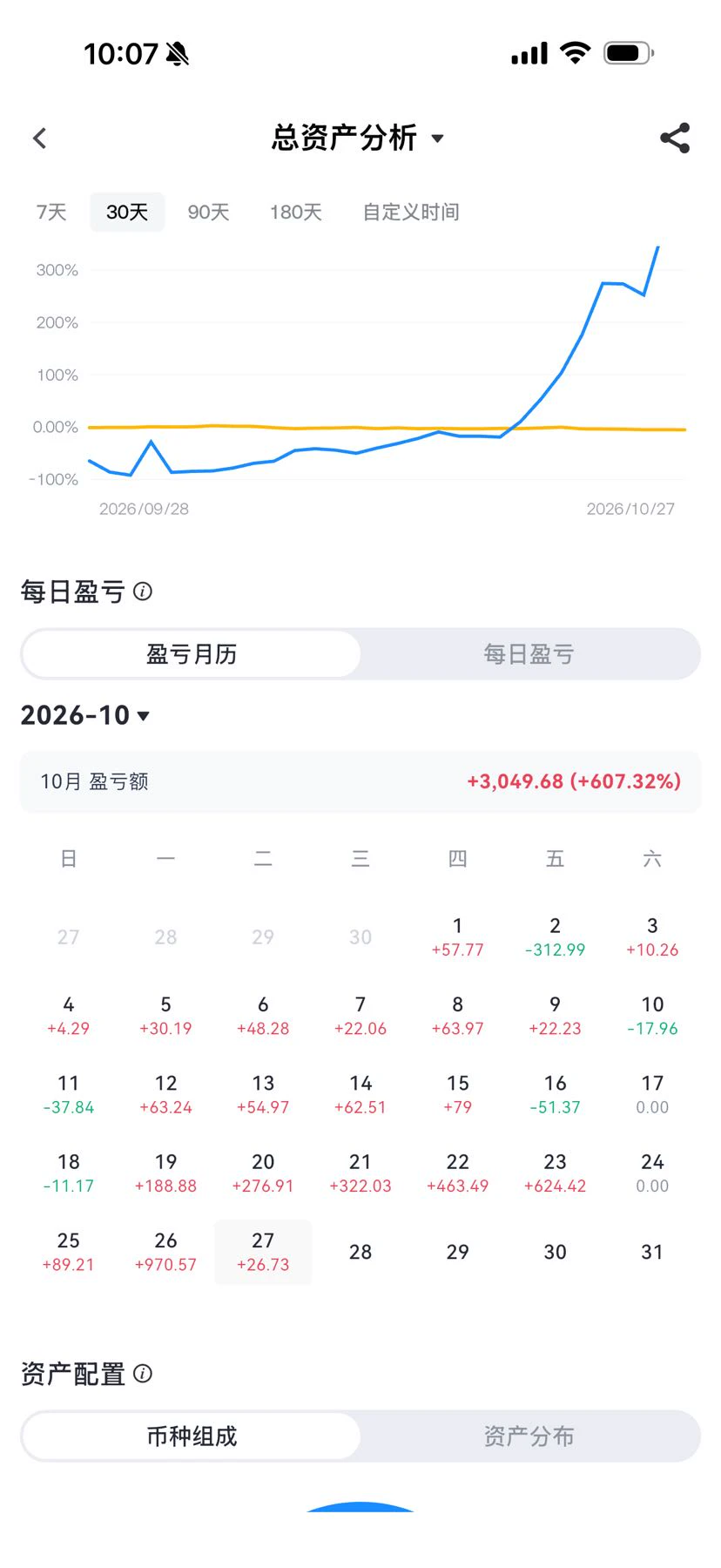The width and height of the screenshot is (721, 1568).
Task: Show the 180天 chart range
Action: [x=295, y=212]
